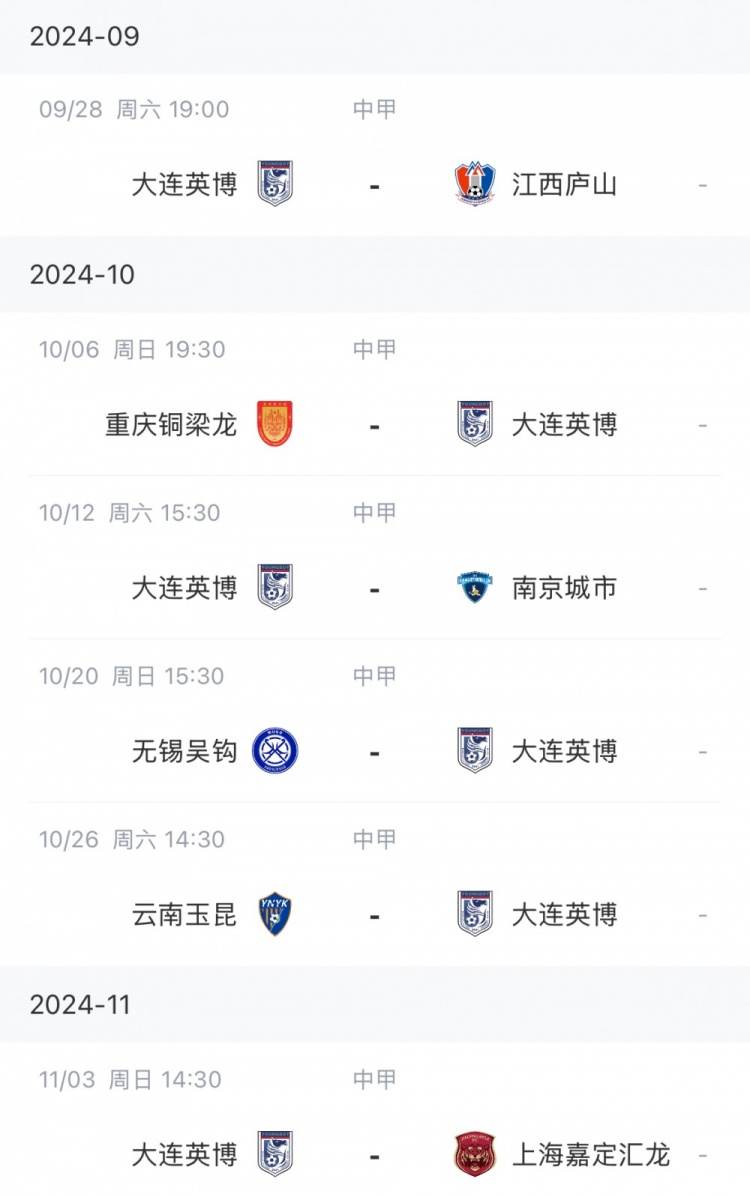
Task: View the 10/12 match against 南京城市
Action: click(x=374, y=588)
